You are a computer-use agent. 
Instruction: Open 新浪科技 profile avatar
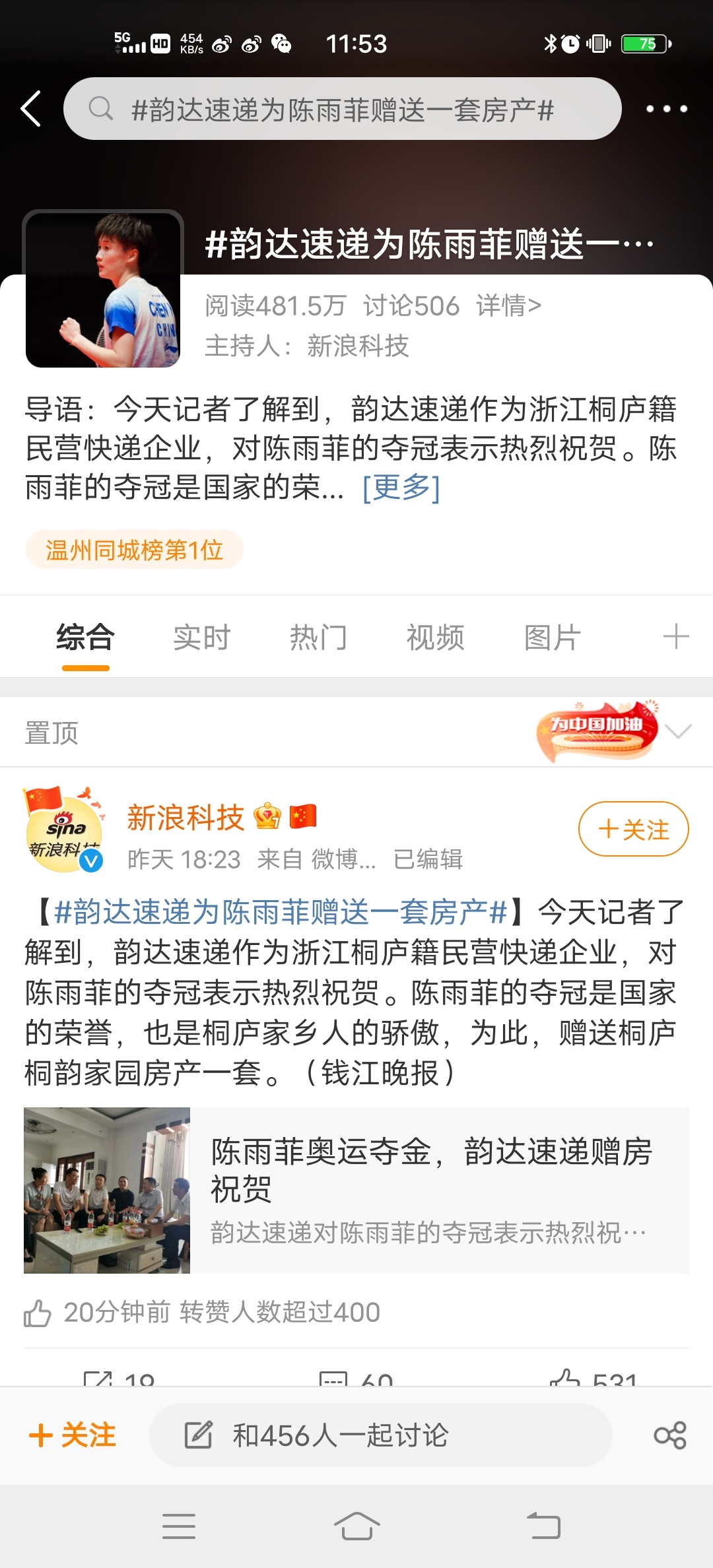click(x=64, y=830)
